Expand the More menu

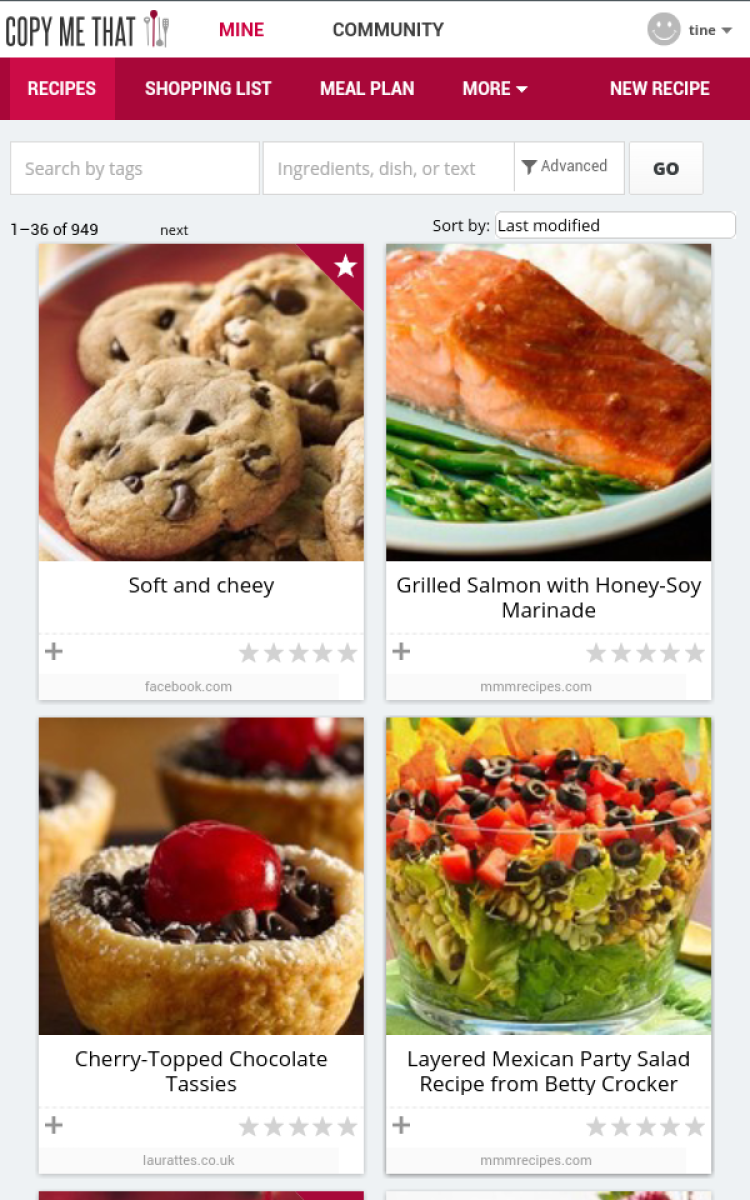(x=495, y=89)
